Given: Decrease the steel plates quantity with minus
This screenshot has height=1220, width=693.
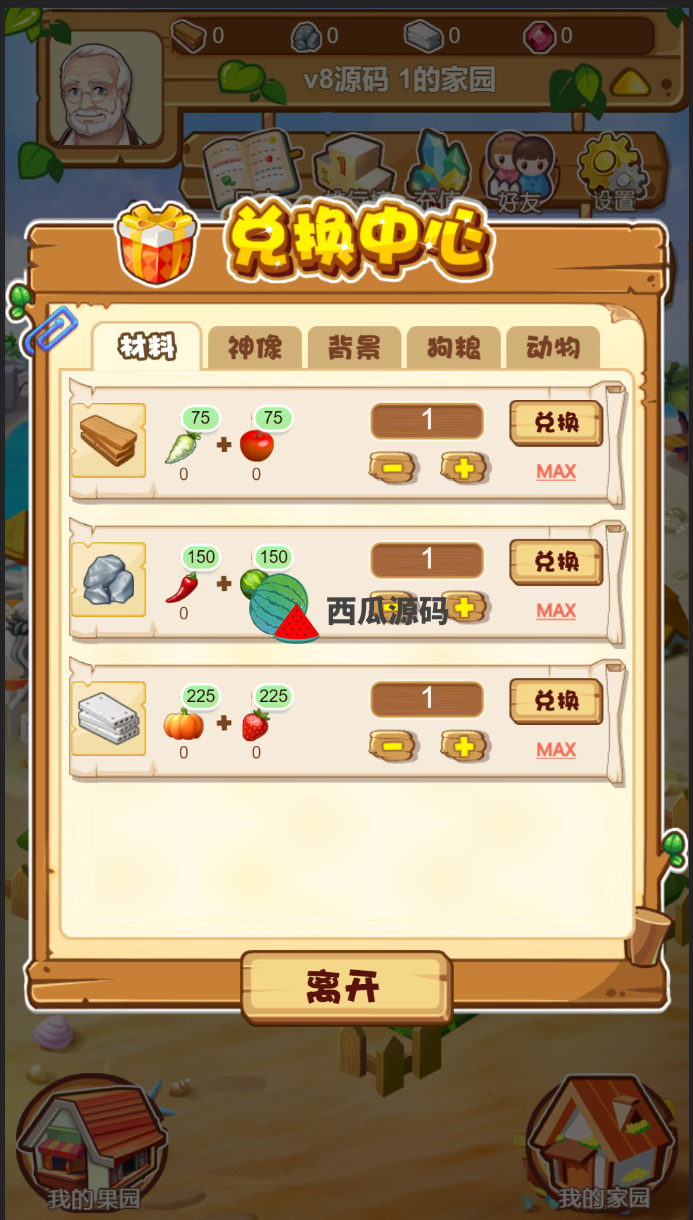Looking at the screenshot, I should click(392, 745).
